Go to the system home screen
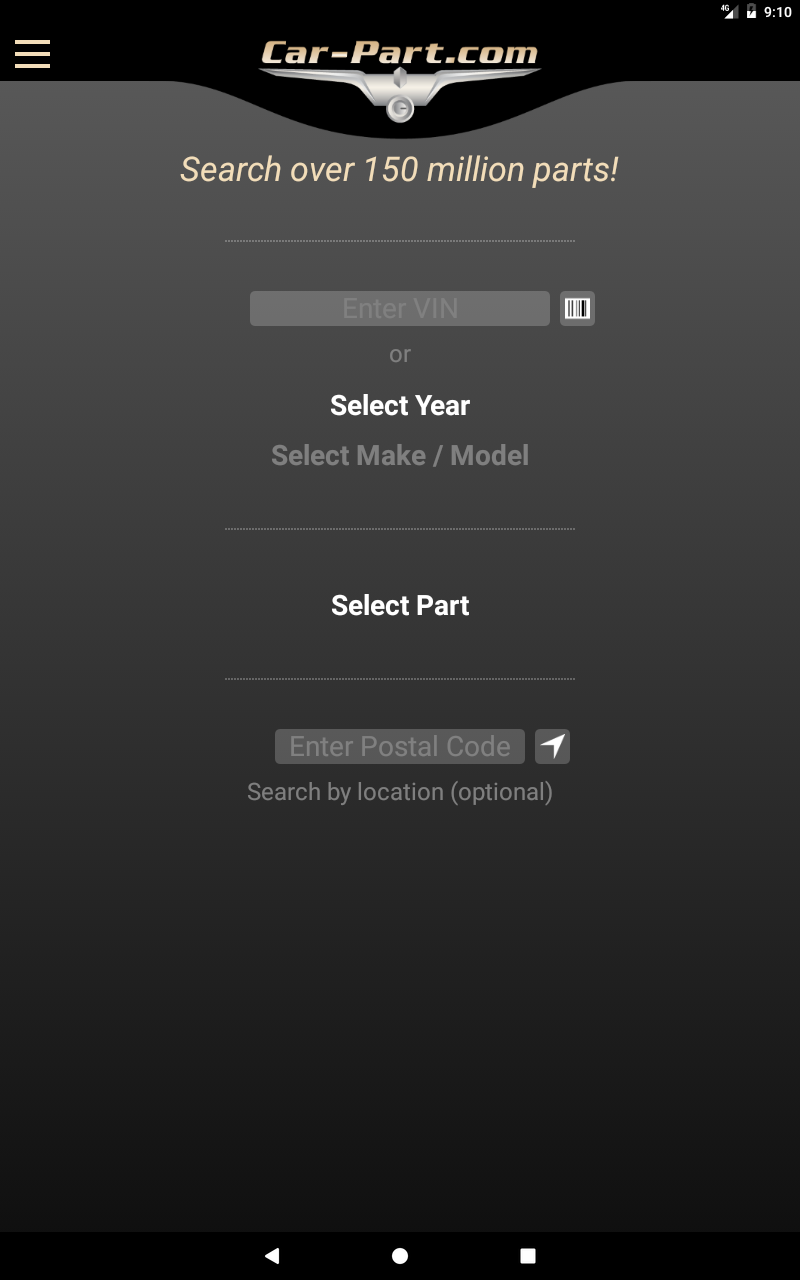Image resolution: width=800 pixels, height=1280 pixels. (x=400, y=1255)
